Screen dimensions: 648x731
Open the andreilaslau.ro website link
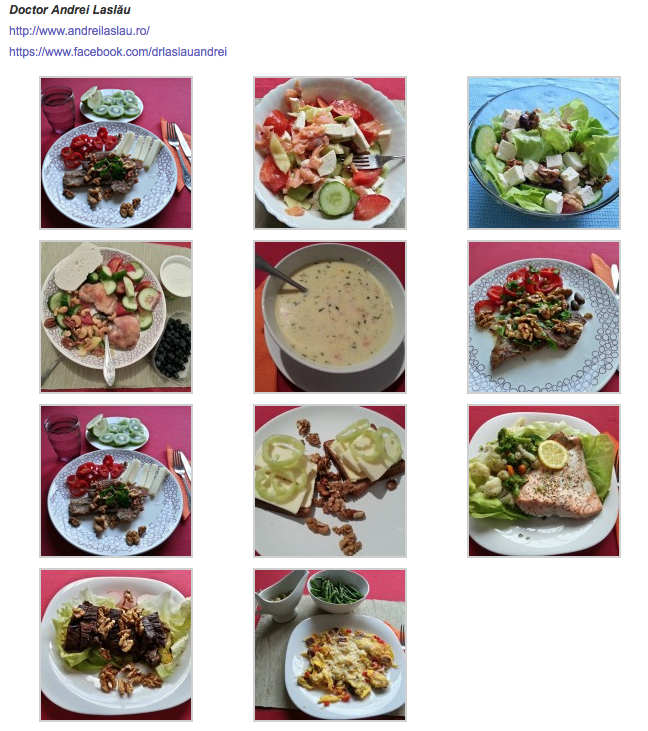coord(79,31)
